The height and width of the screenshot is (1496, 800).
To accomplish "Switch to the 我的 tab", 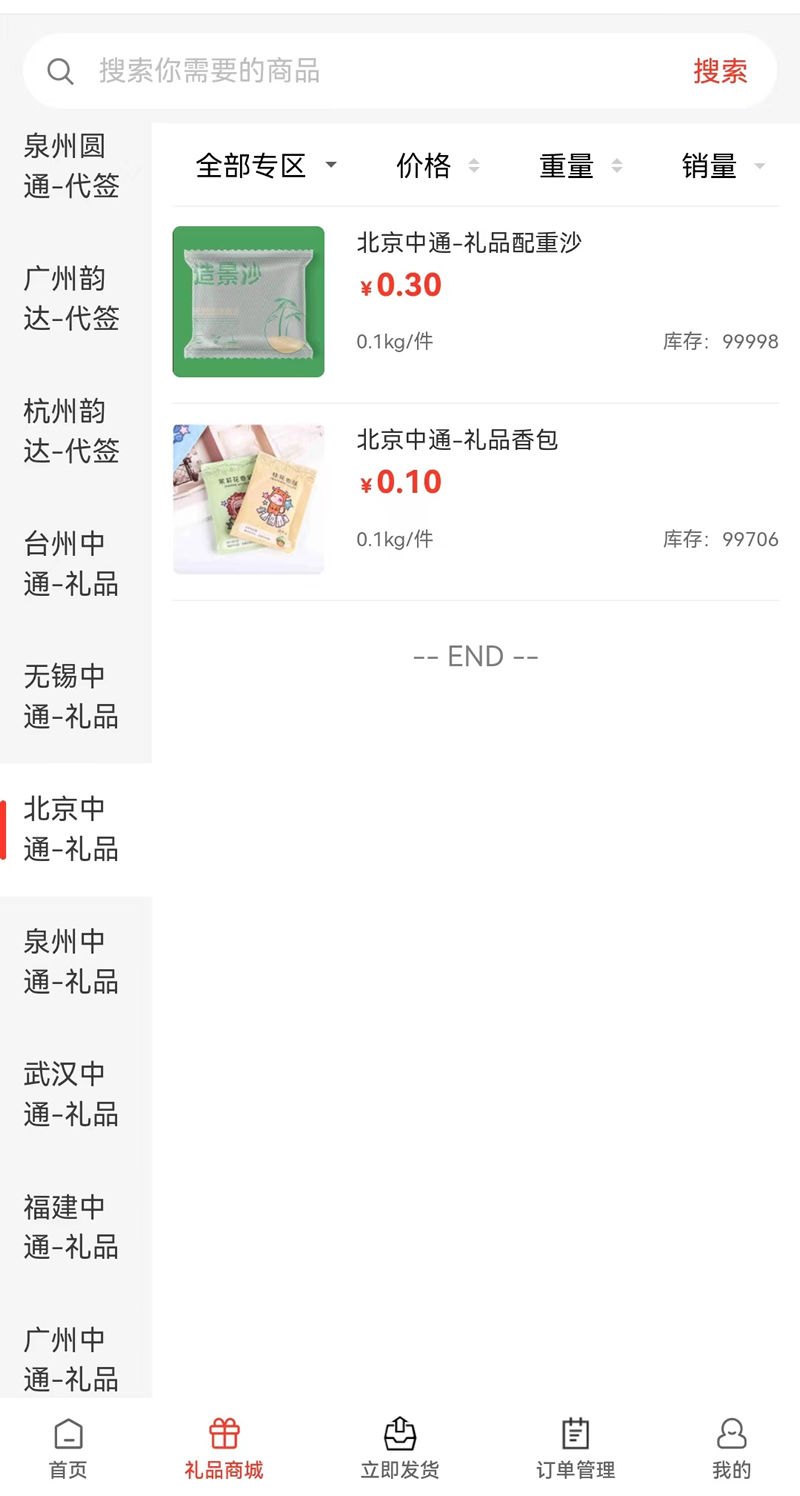I will click(x=731, y=1448).
